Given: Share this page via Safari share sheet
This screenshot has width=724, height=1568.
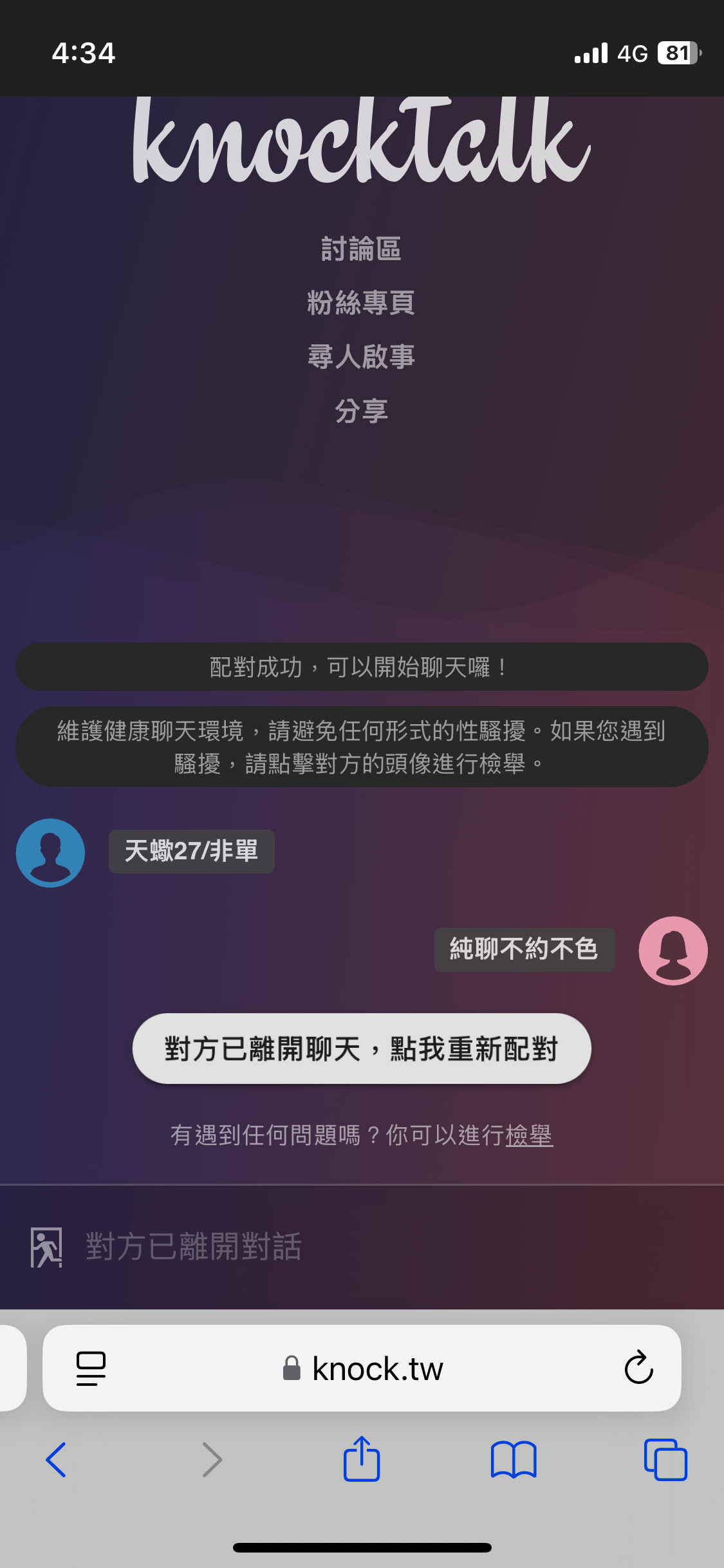Looking at the screenshot, I should click(362, 1459).
